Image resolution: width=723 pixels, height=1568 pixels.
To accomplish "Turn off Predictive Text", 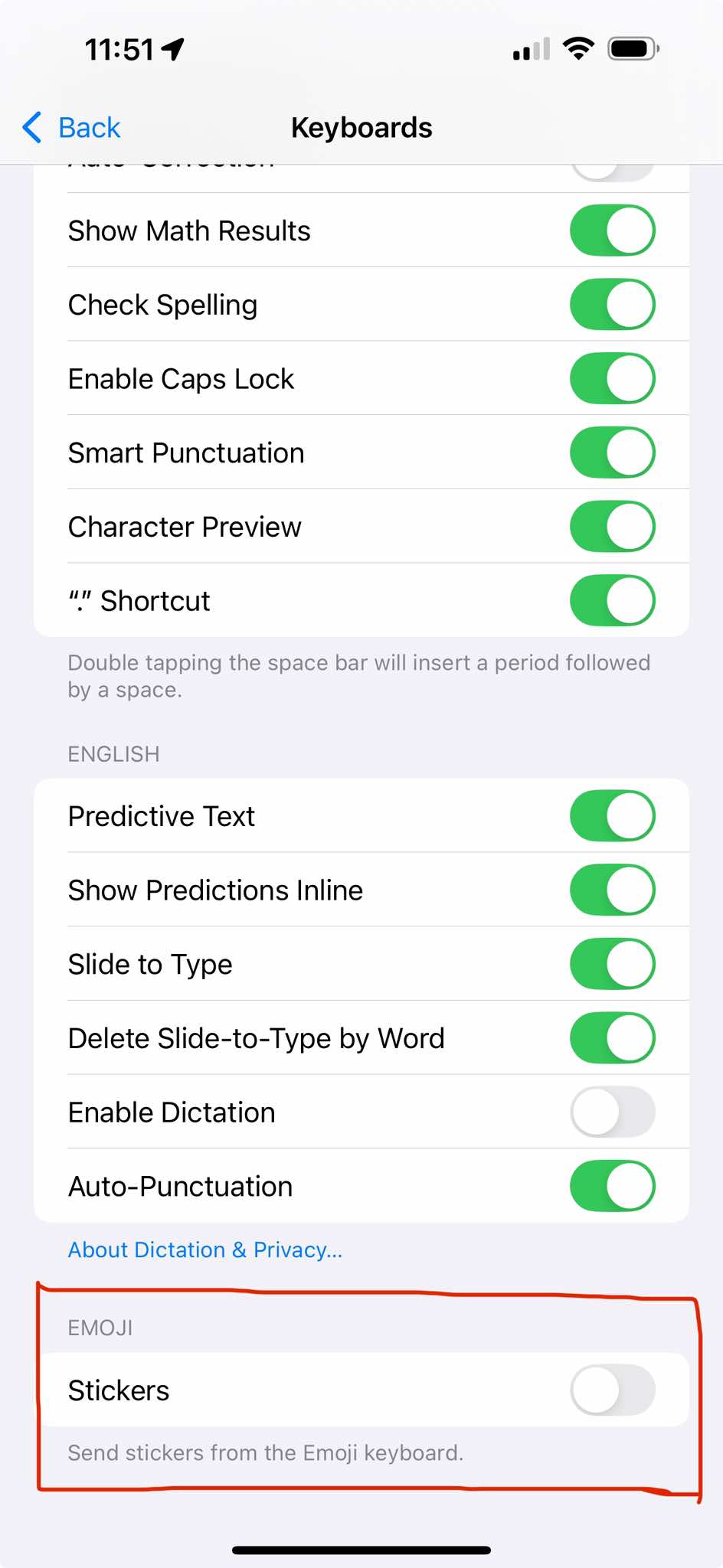I will point(612,816).
